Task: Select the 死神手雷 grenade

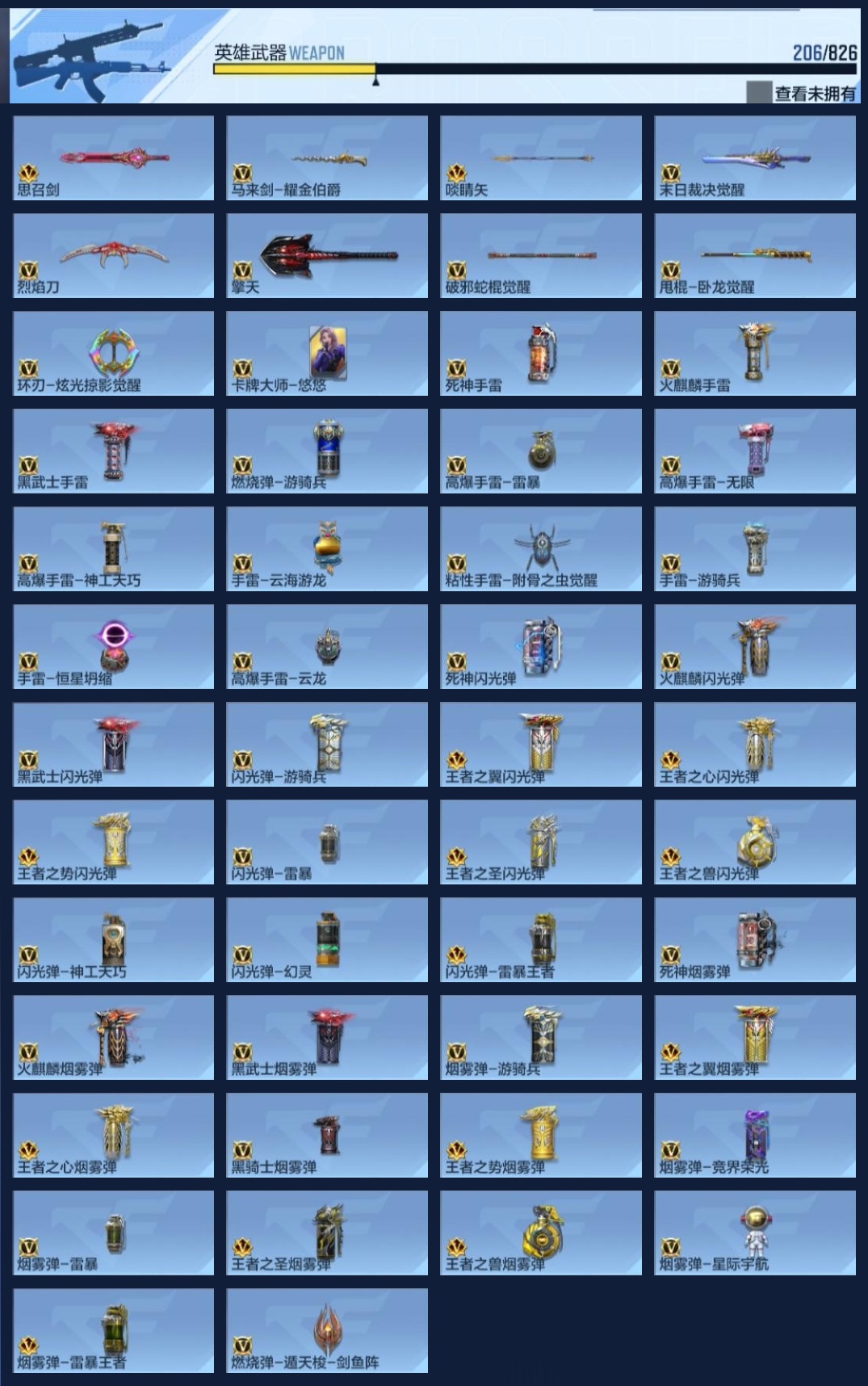Action: pos(541,354)
